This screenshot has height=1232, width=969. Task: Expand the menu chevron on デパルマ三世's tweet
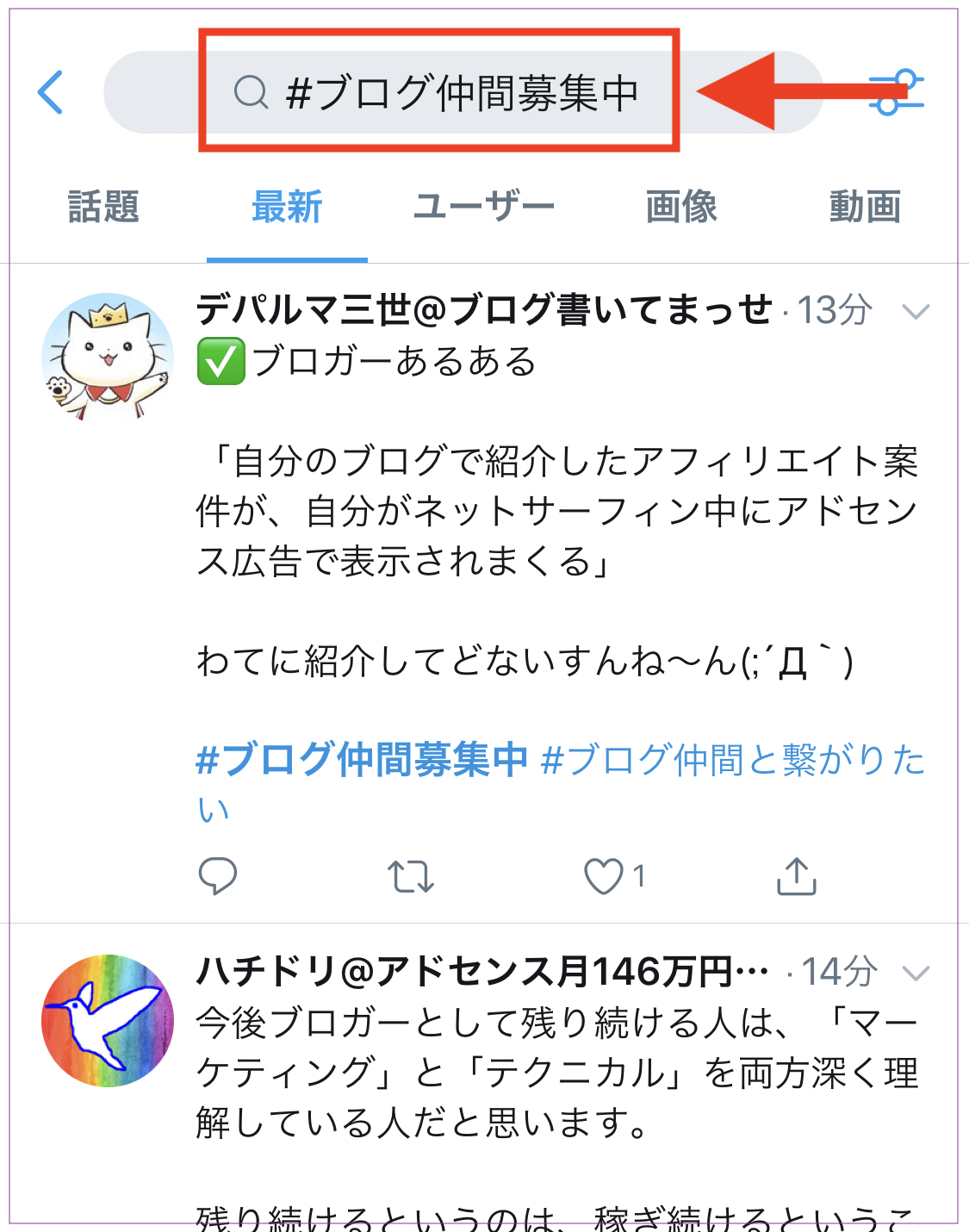915,311
